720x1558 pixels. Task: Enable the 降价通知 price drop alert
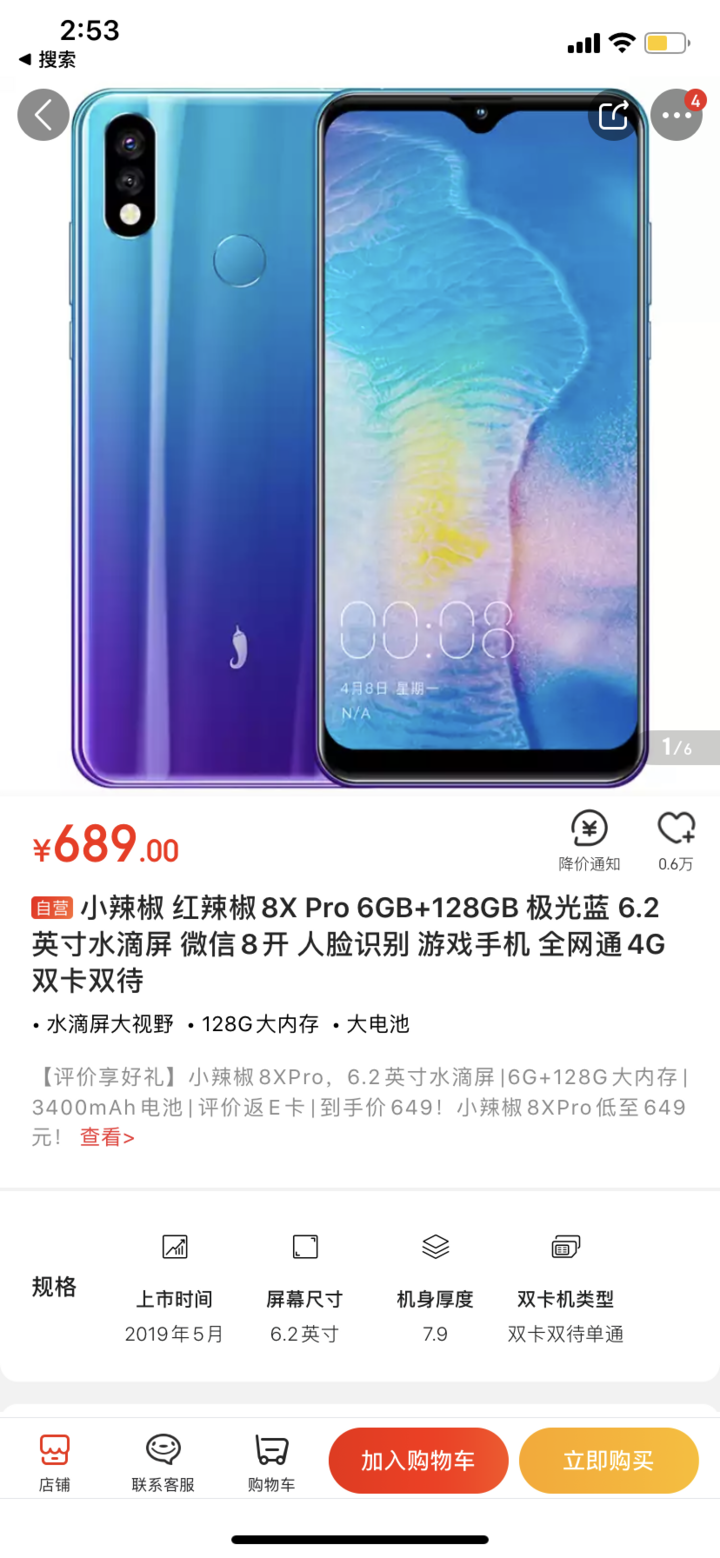pos(589,841)
